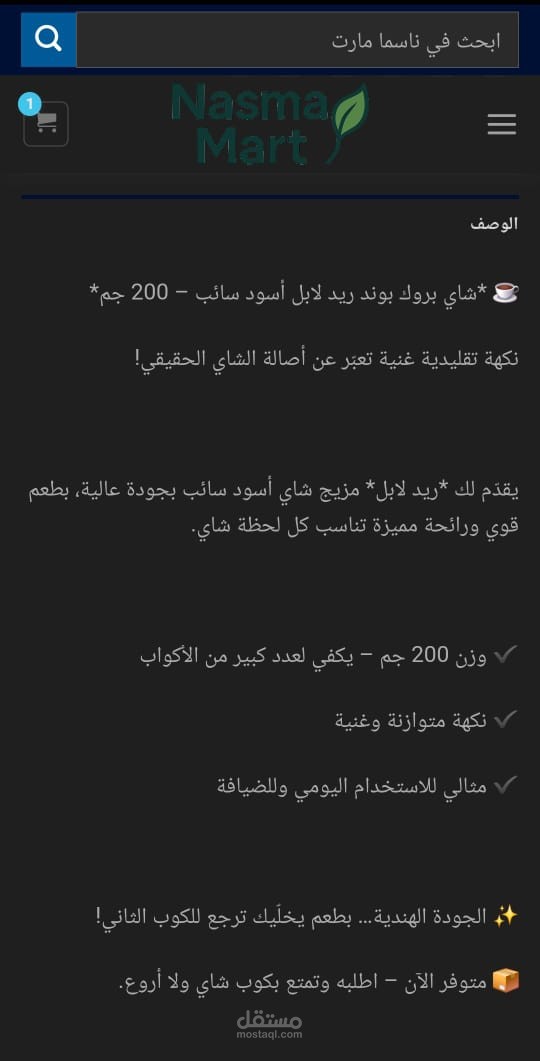Focus the Nasma Mart search field

298,40
